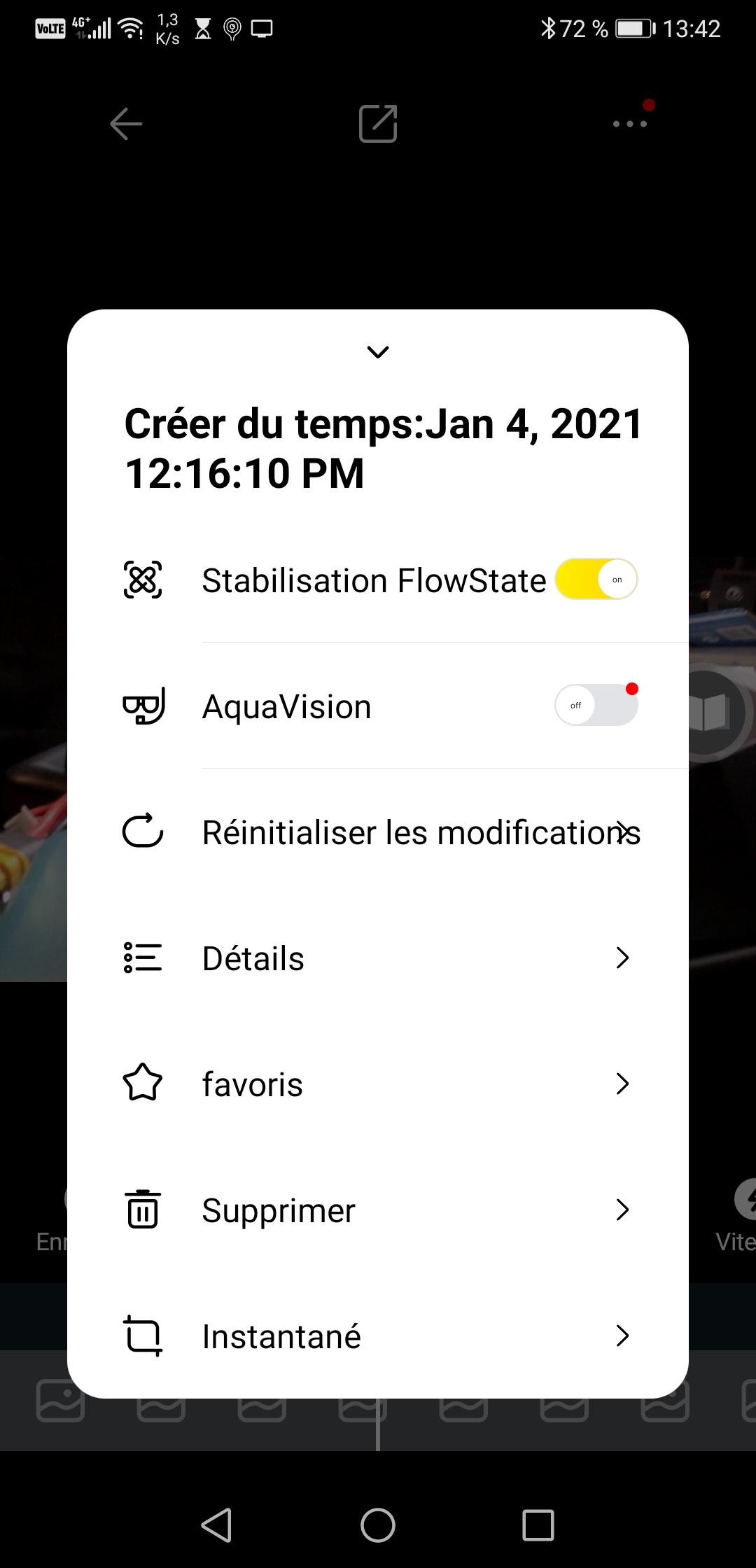This screenshot has height=1568, width=756.
Task: Tap the system home button
Action: tap(378, 1525)
